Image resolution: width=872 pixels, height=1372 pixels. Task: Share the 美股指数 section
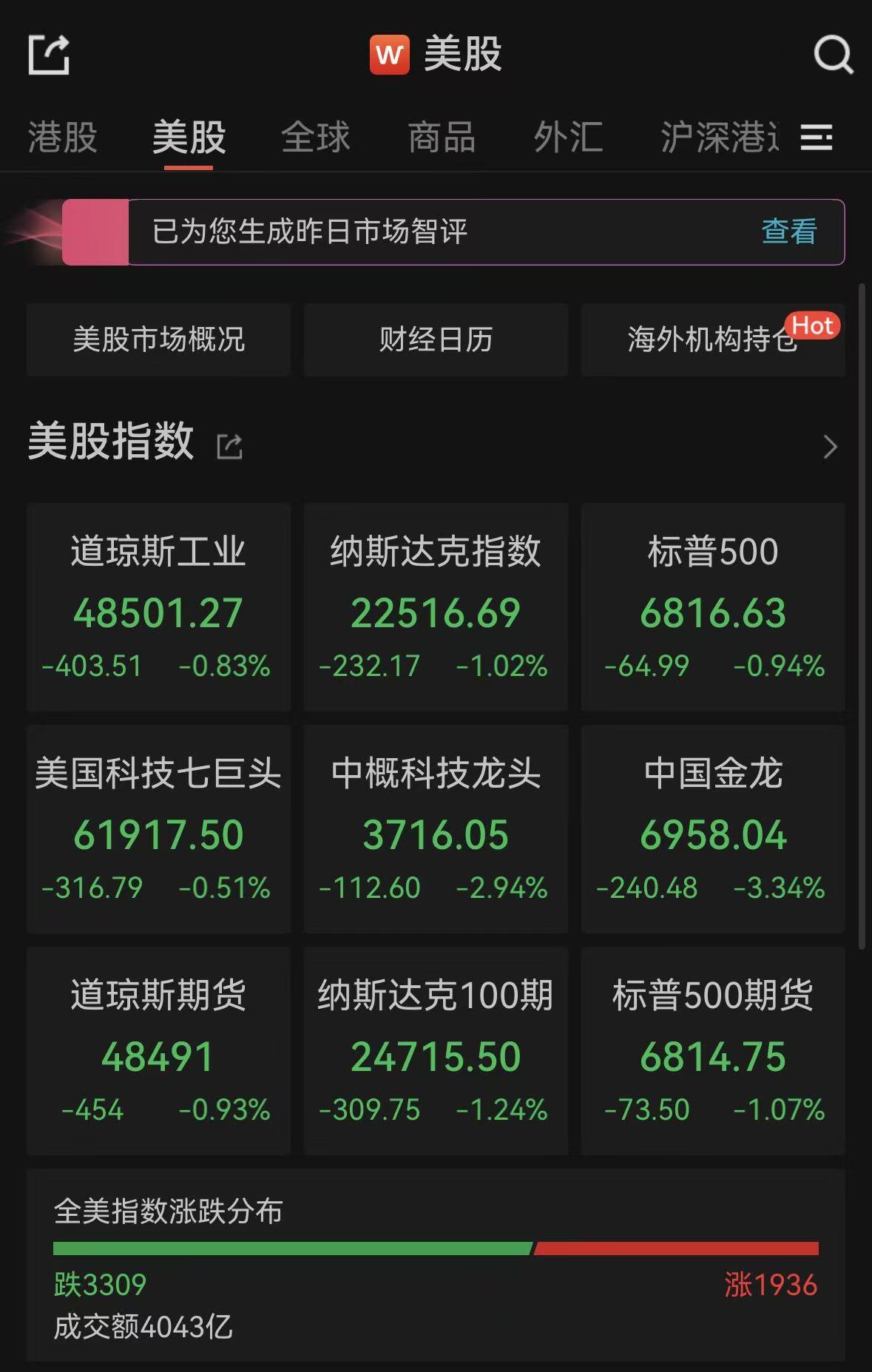(229, 447)
